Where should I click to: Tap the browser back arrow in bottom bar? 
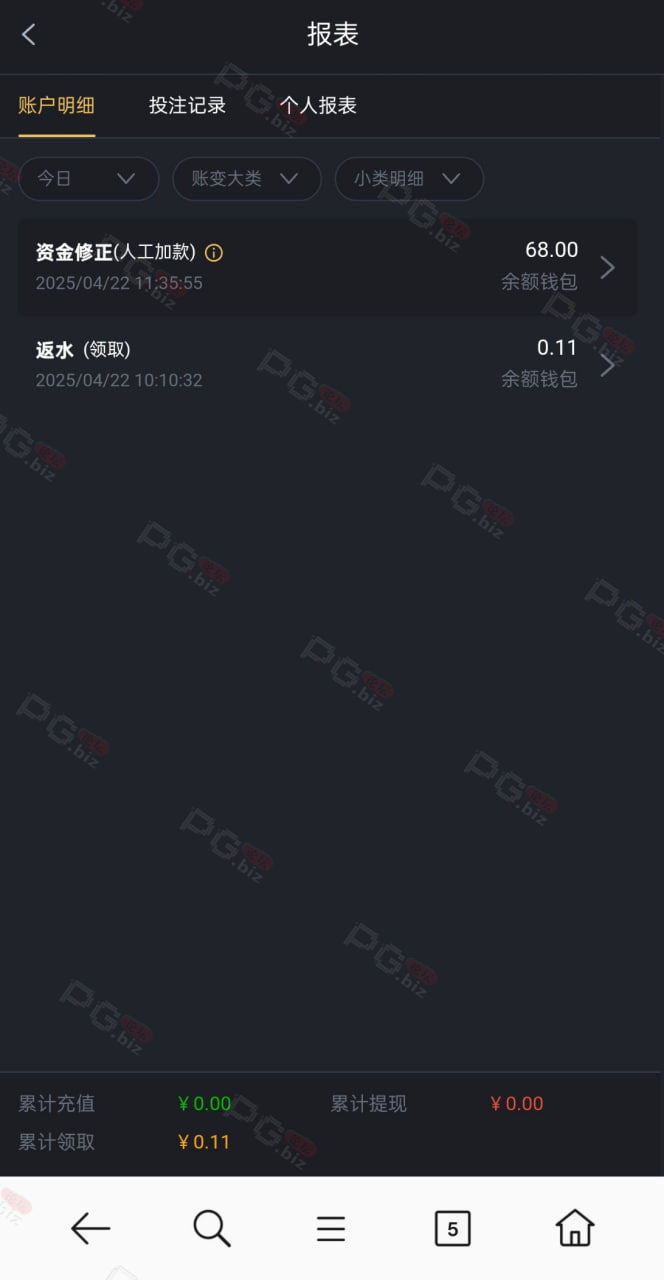90,1228
